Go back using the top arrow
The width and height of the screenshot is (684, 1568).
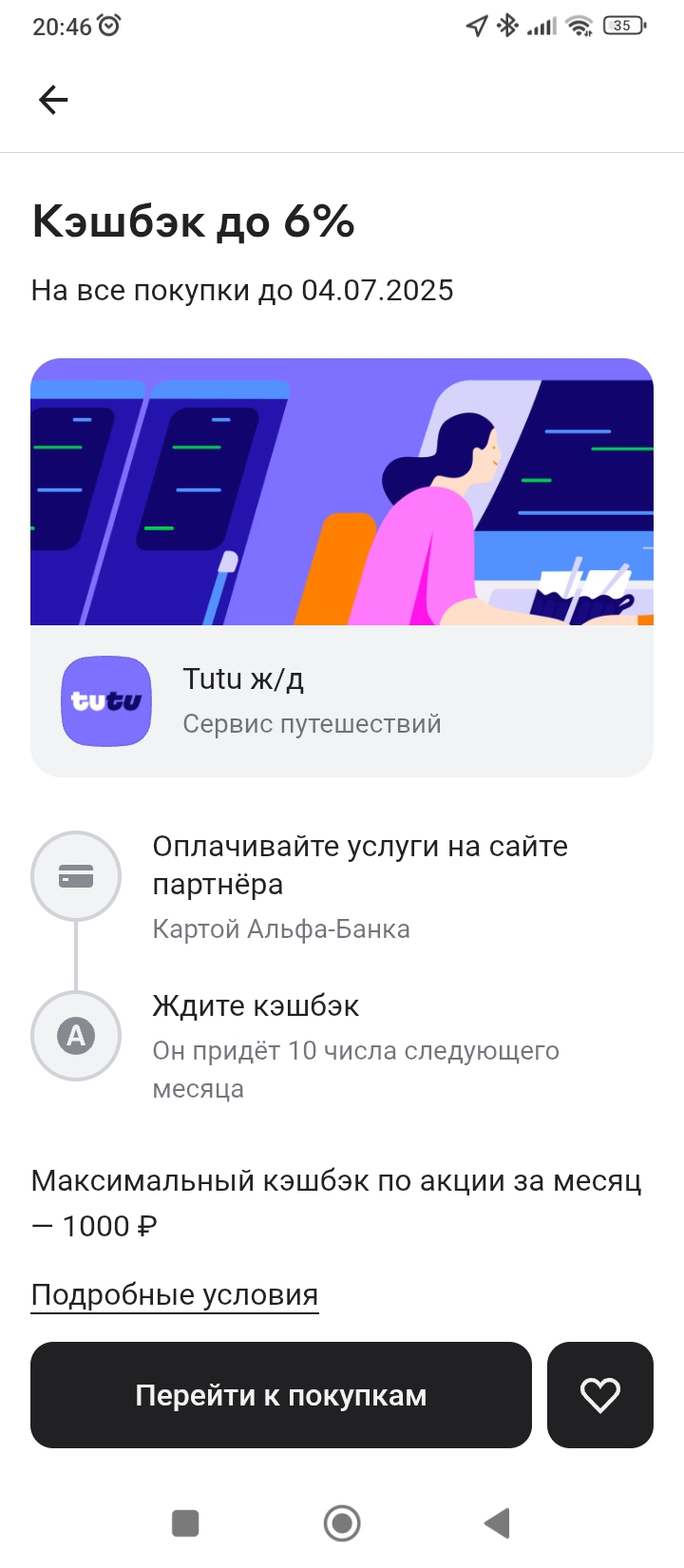(53, 100)
